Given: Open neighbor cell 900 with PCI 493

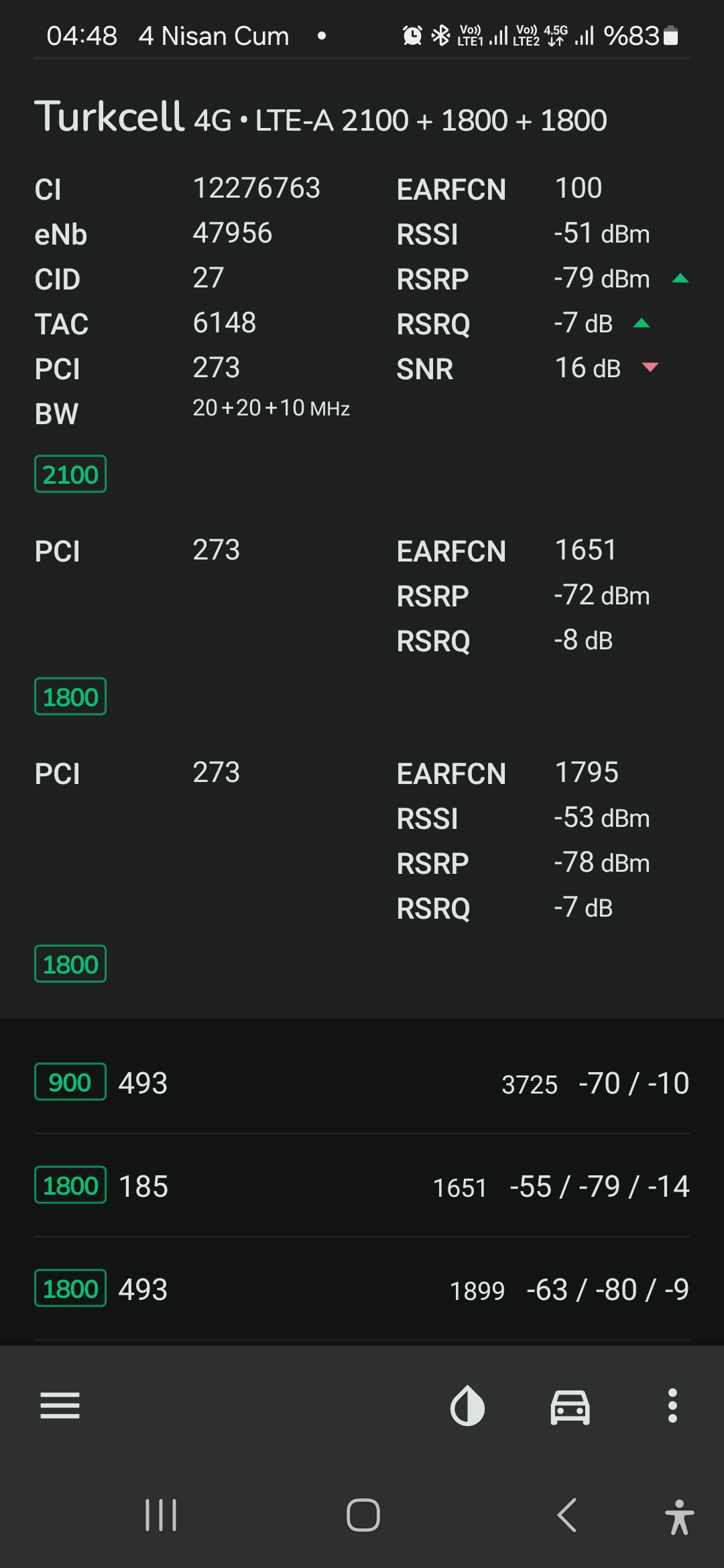Looking at the screenshot, I should [362, 1082].
